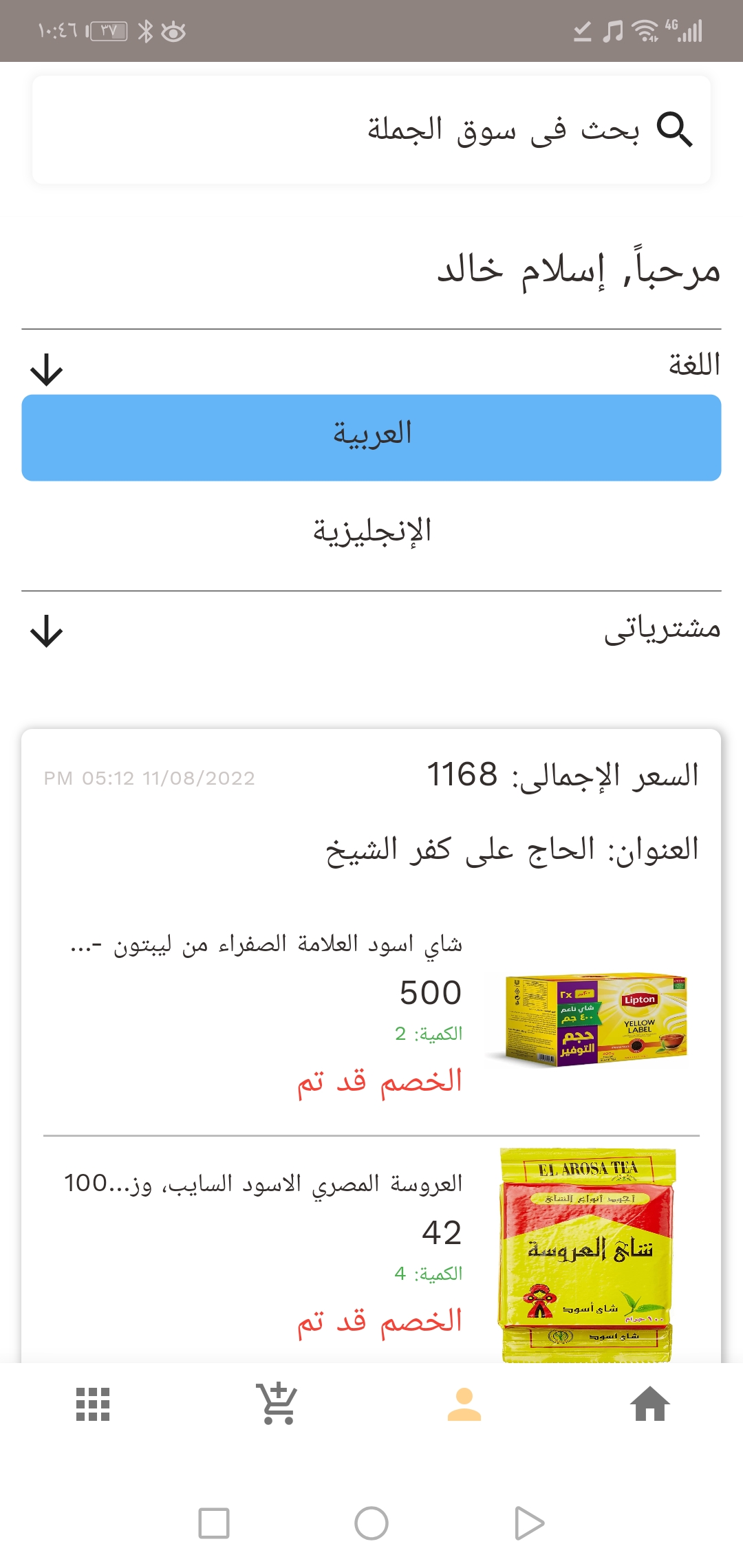Tap the Bluetooth icon in status bar
This screenshot has width=743, height=1568.
click(x=144, y=30)
